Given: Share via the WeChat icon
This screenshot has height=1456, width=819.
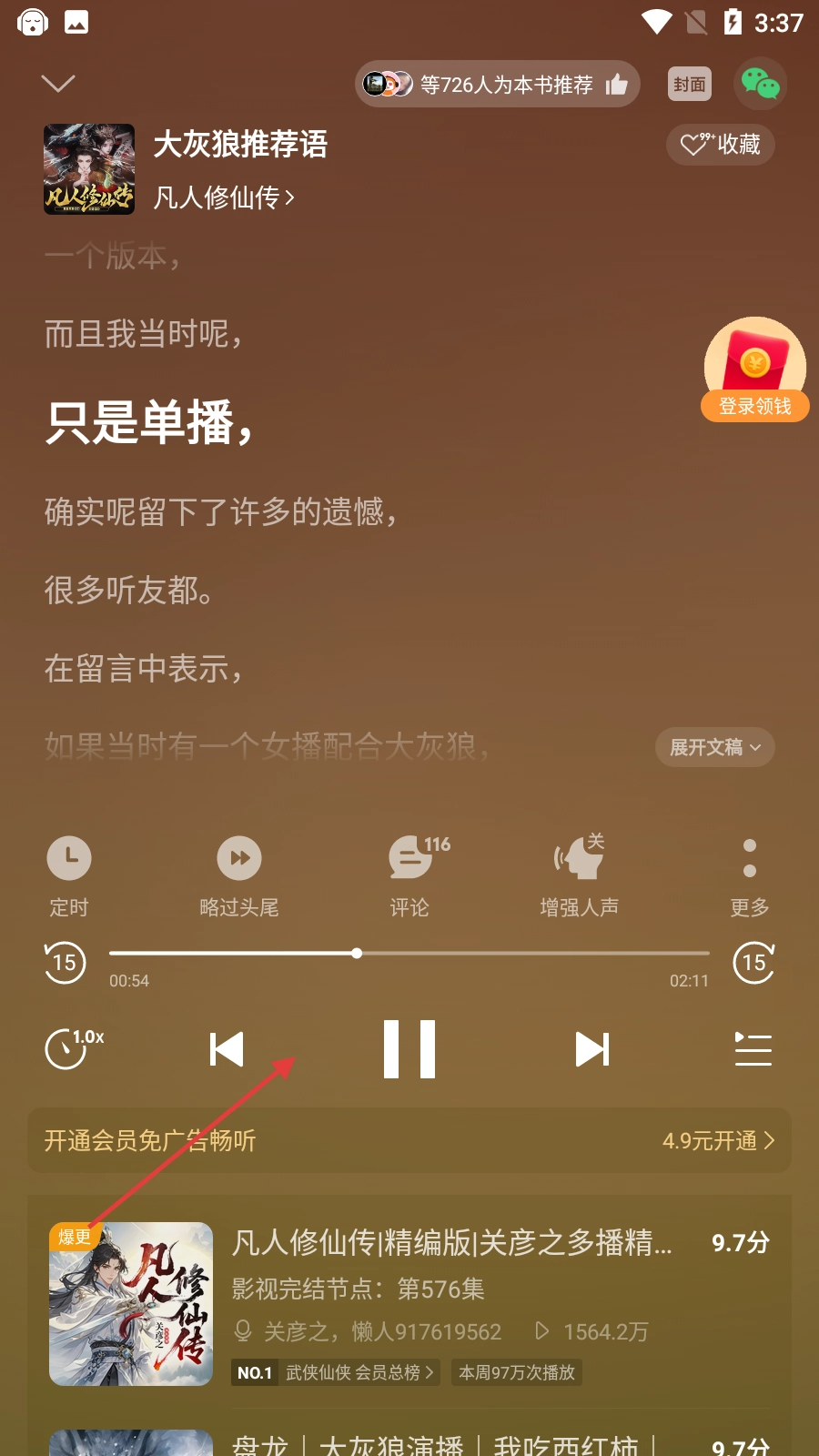Looking at the screenshot, I should (x=760, y=84).
